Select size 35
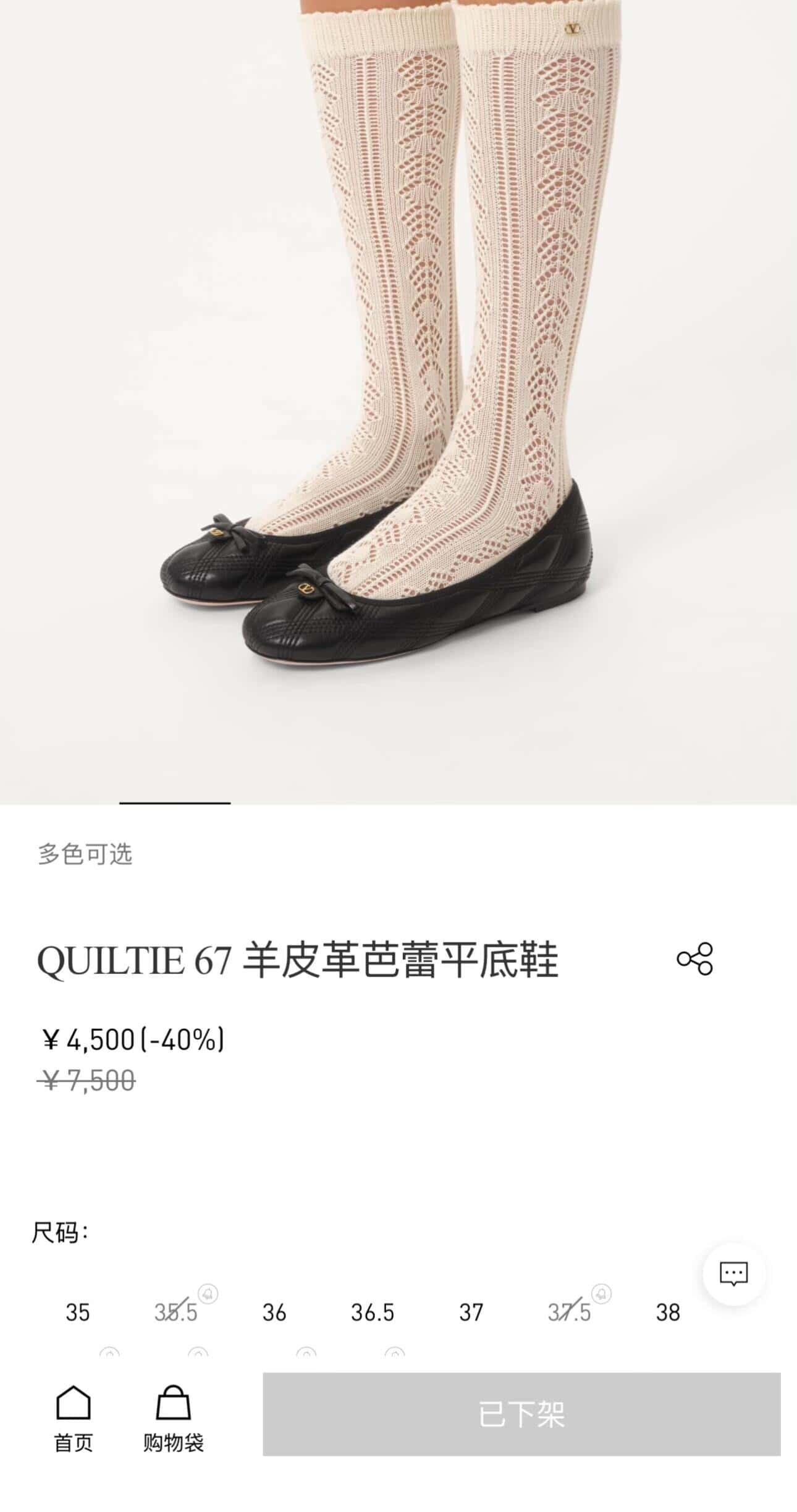797x1512 pixels. click(x=78, y=1312)
